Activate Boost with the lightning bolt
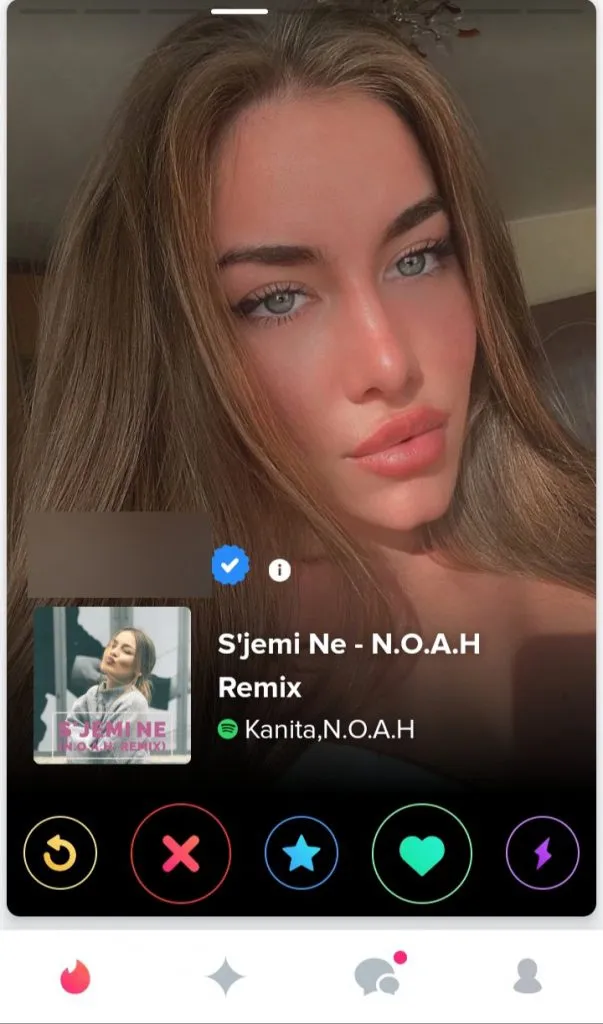This screenshot has width=603, height=1024. [x=542, y=853]
